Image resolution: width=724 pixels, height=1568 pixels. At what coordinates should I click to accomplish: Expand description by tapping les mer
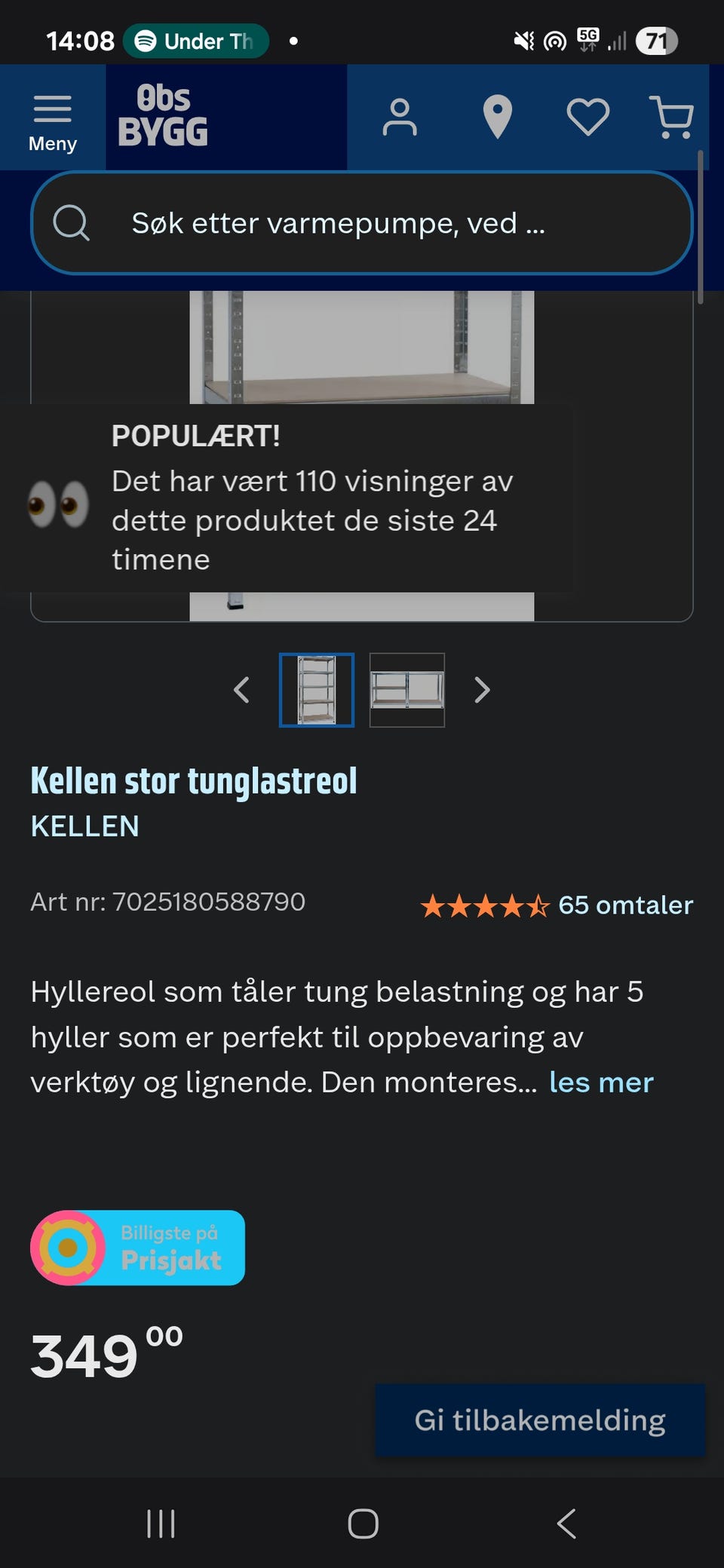coord(601,1081)
